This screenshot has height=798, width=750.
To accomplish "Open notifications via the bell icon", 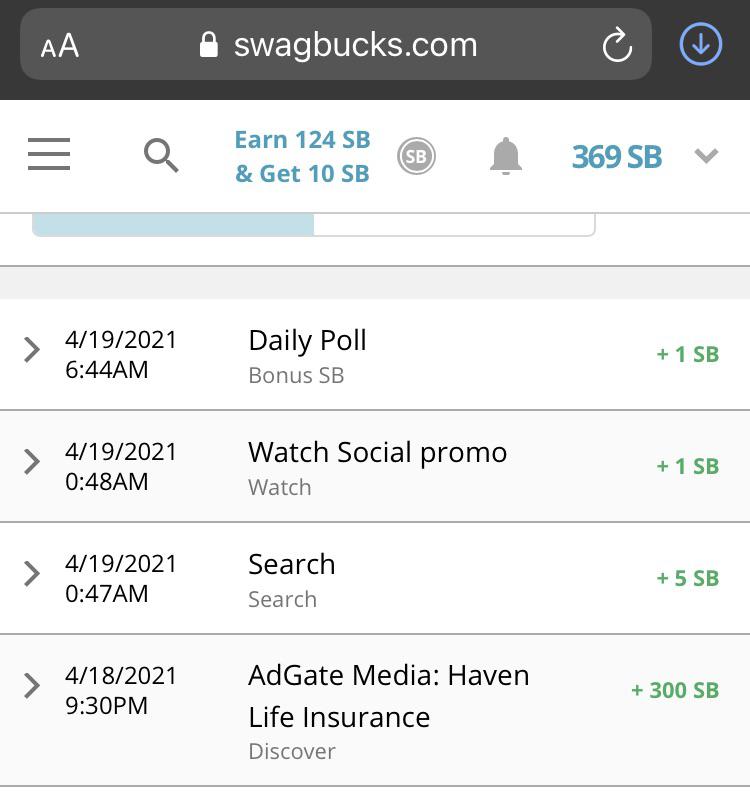I will (x=505, y=156).
